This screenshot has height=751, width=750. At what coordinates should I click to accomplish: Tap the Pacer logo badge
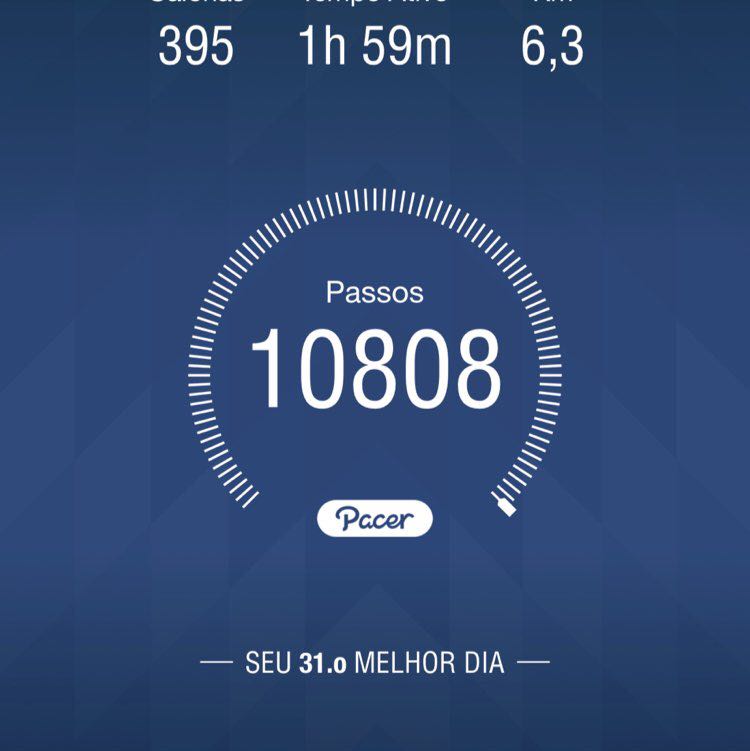[375, 516]
